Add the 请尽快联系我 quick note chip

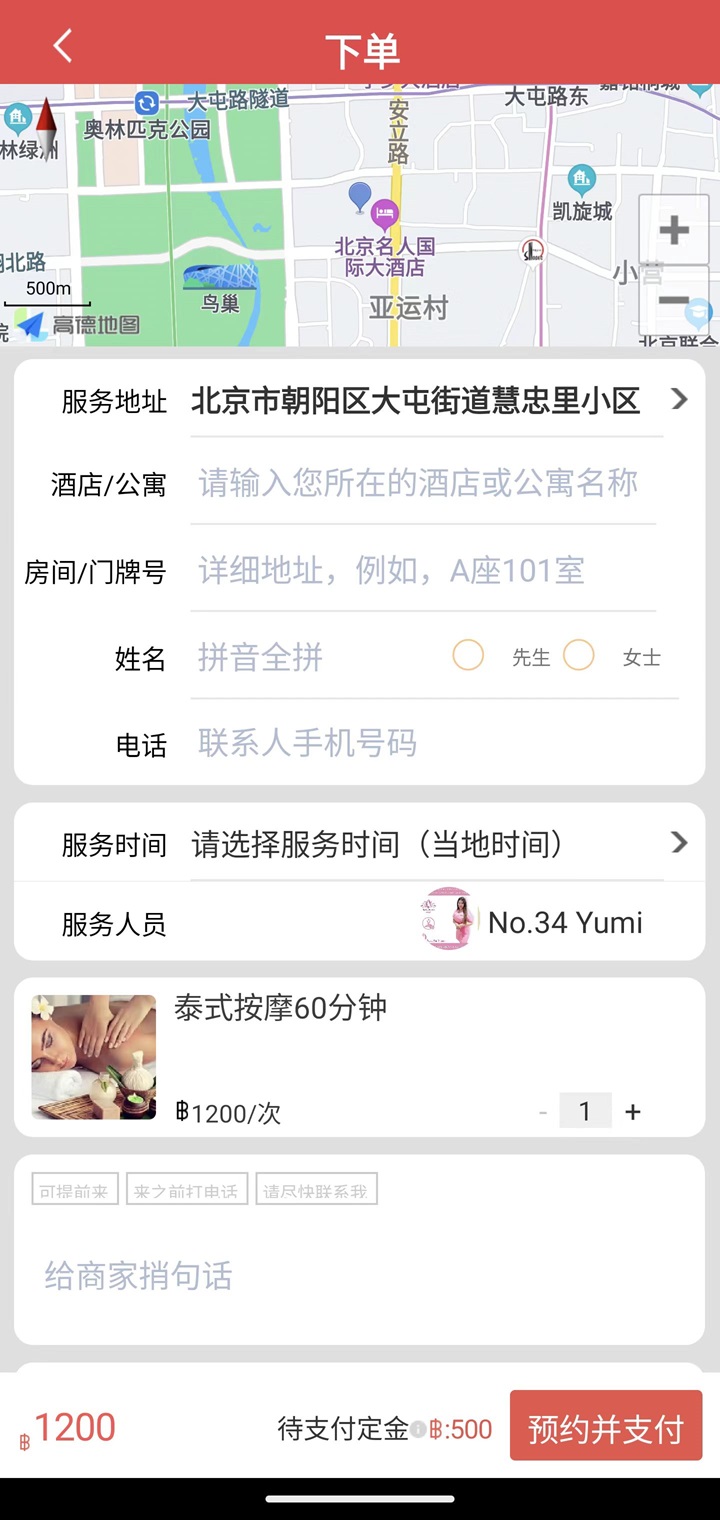click(x=316, y=1190)
